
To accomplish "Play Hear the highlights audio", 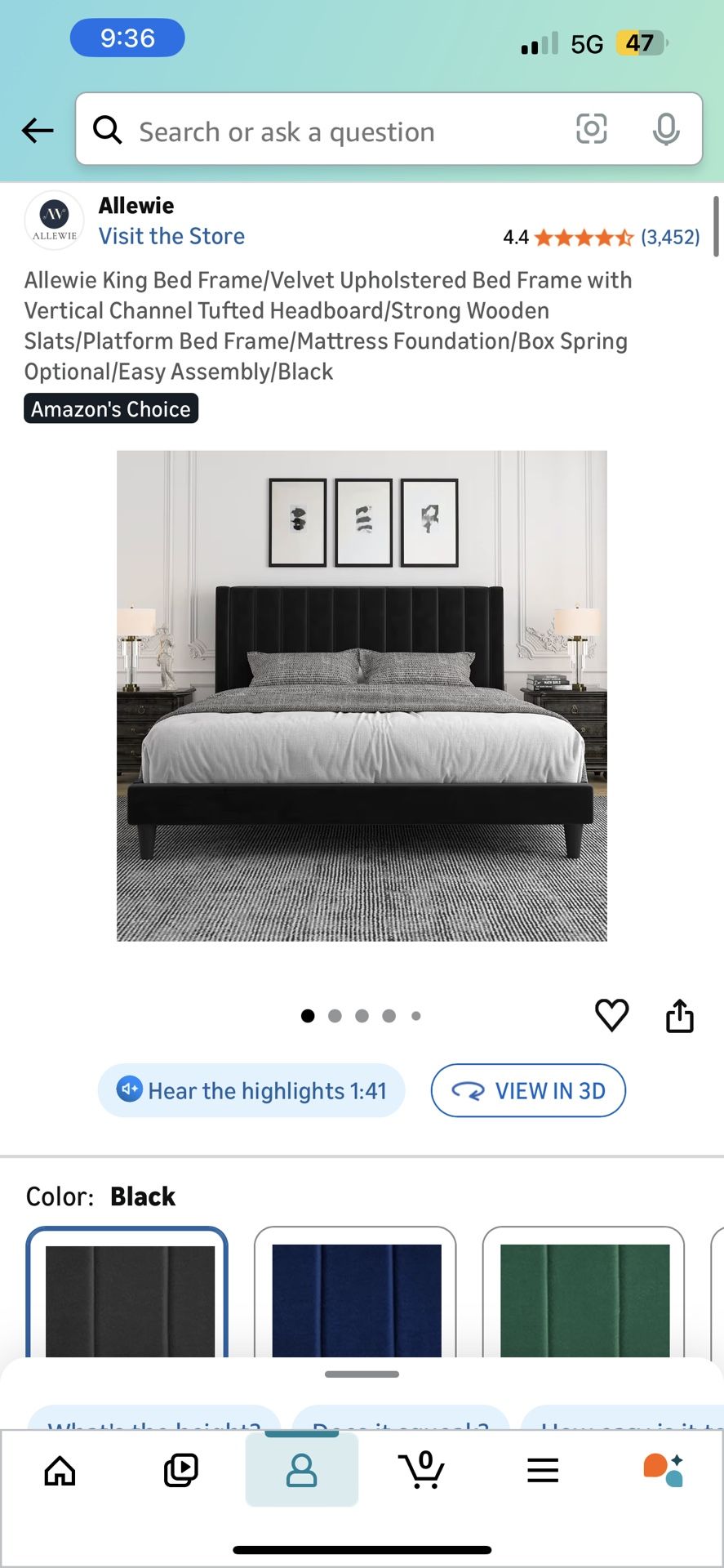I will coord(251,1090).
